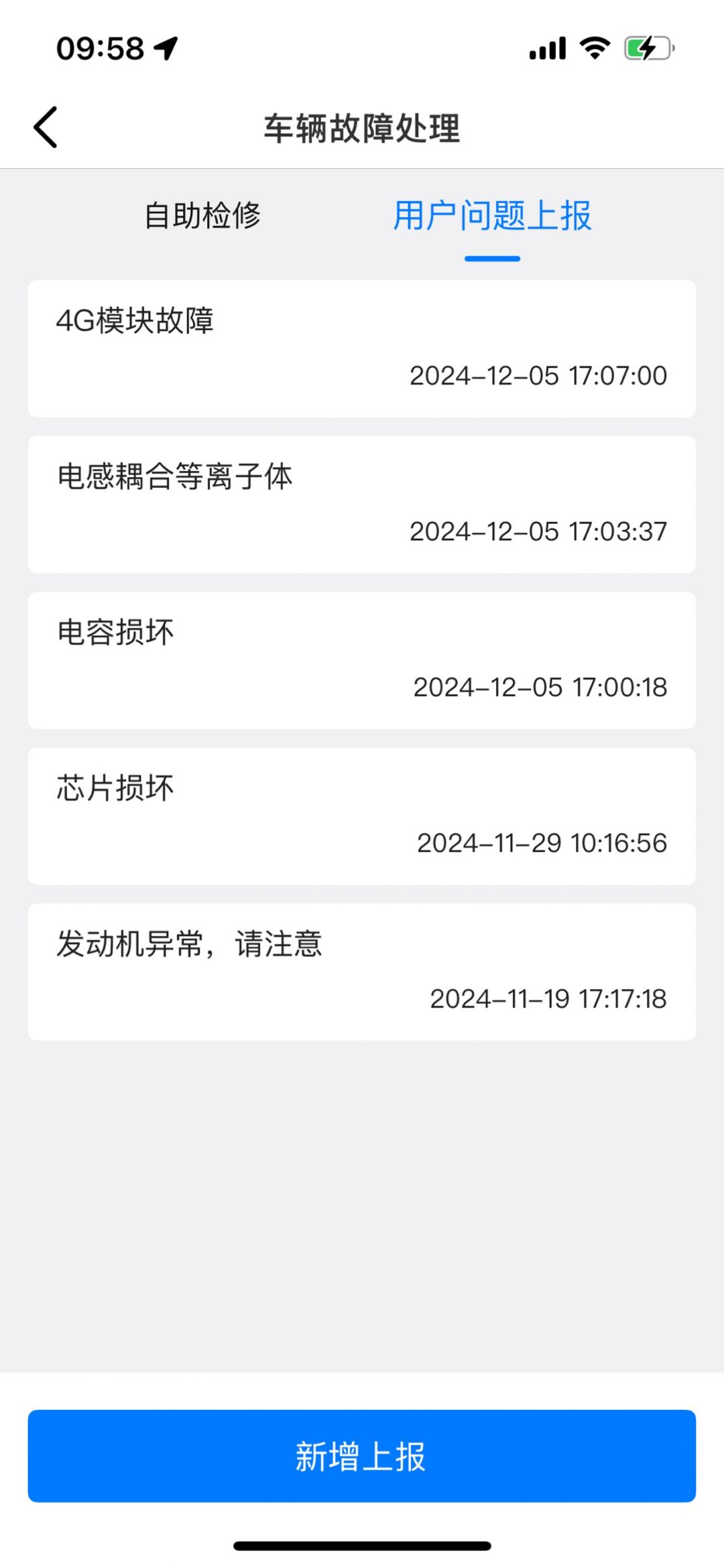View the 电感耦合等离子体 report

pos(361,504)
